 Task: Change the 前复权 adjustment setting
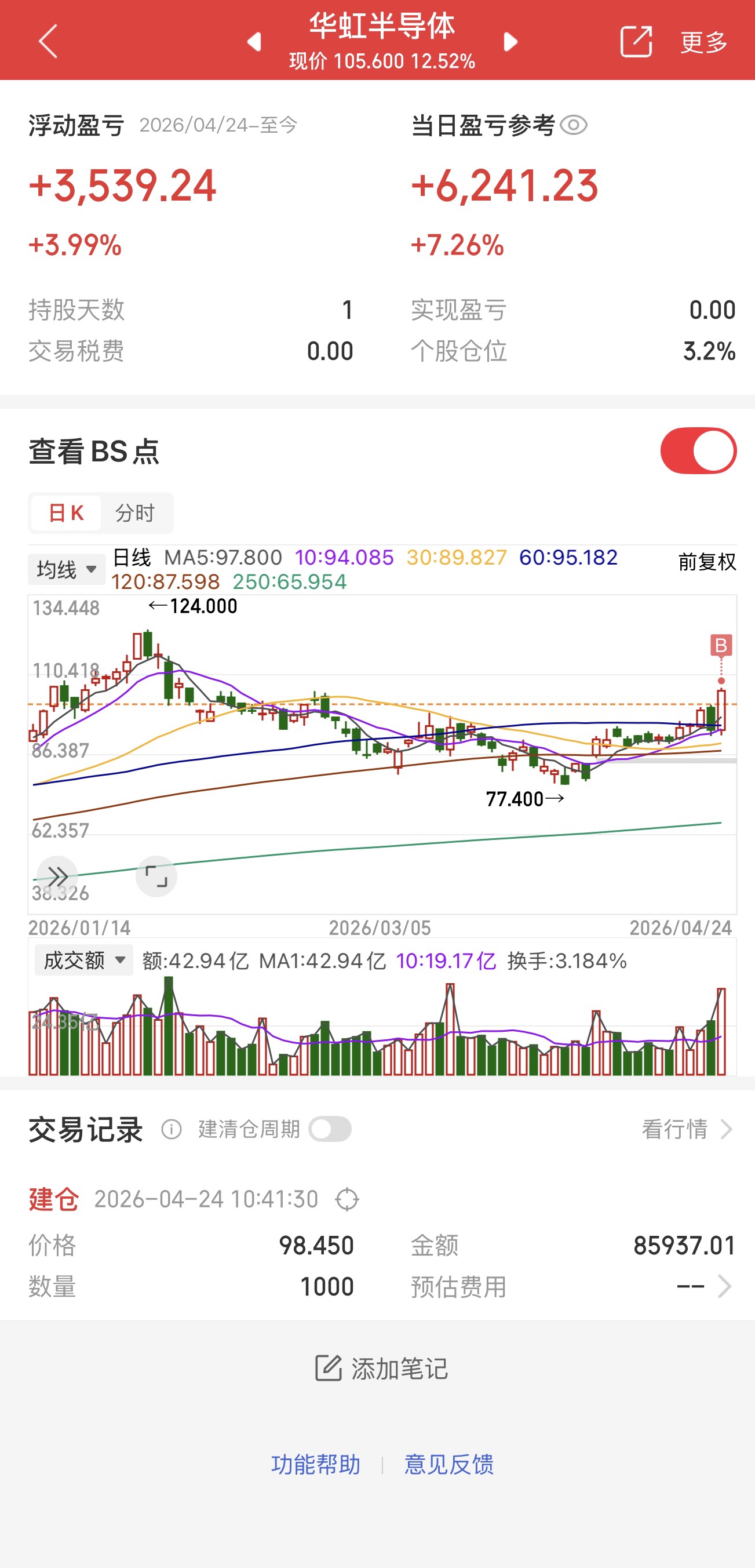(707, 562)
